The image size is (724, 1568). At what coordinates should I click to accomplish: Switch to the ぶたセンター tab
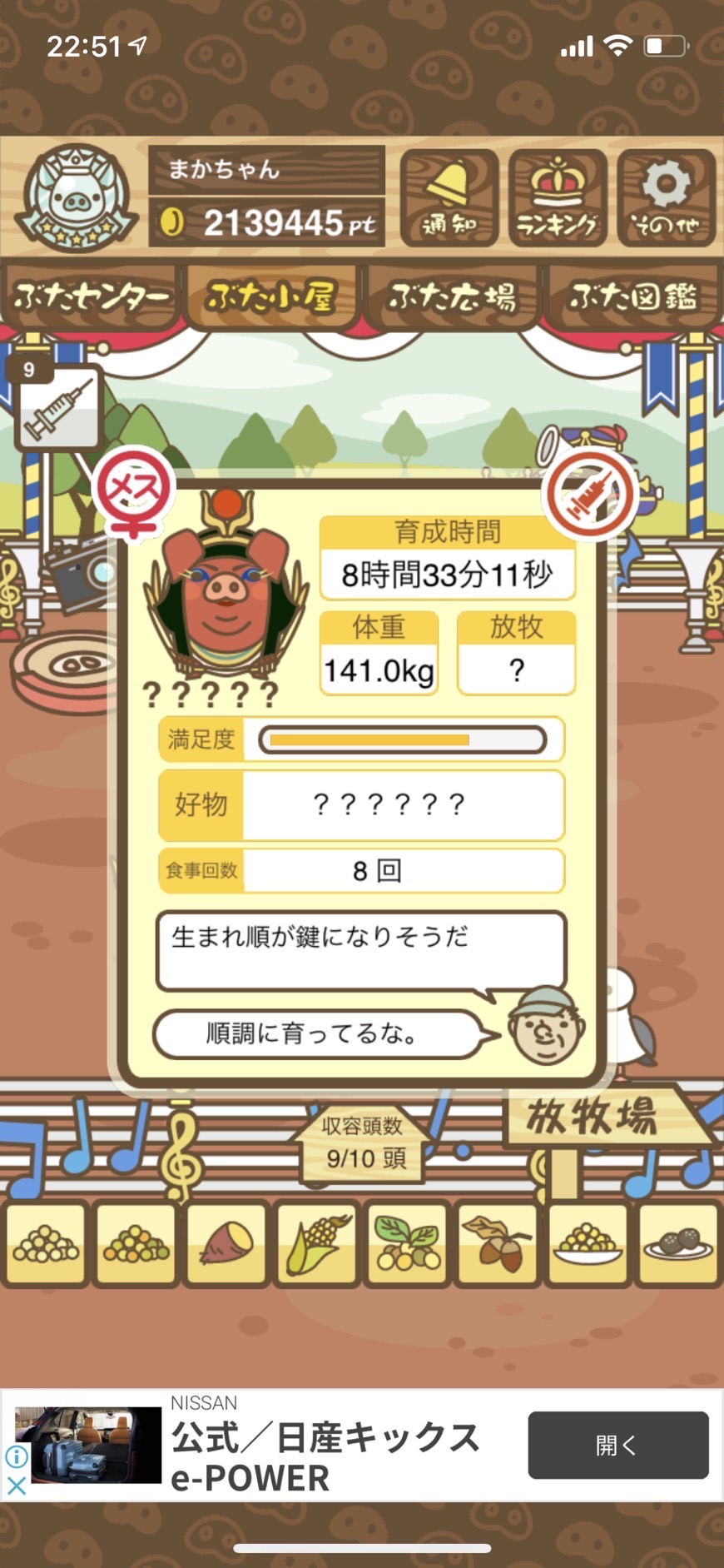point(91,296)
